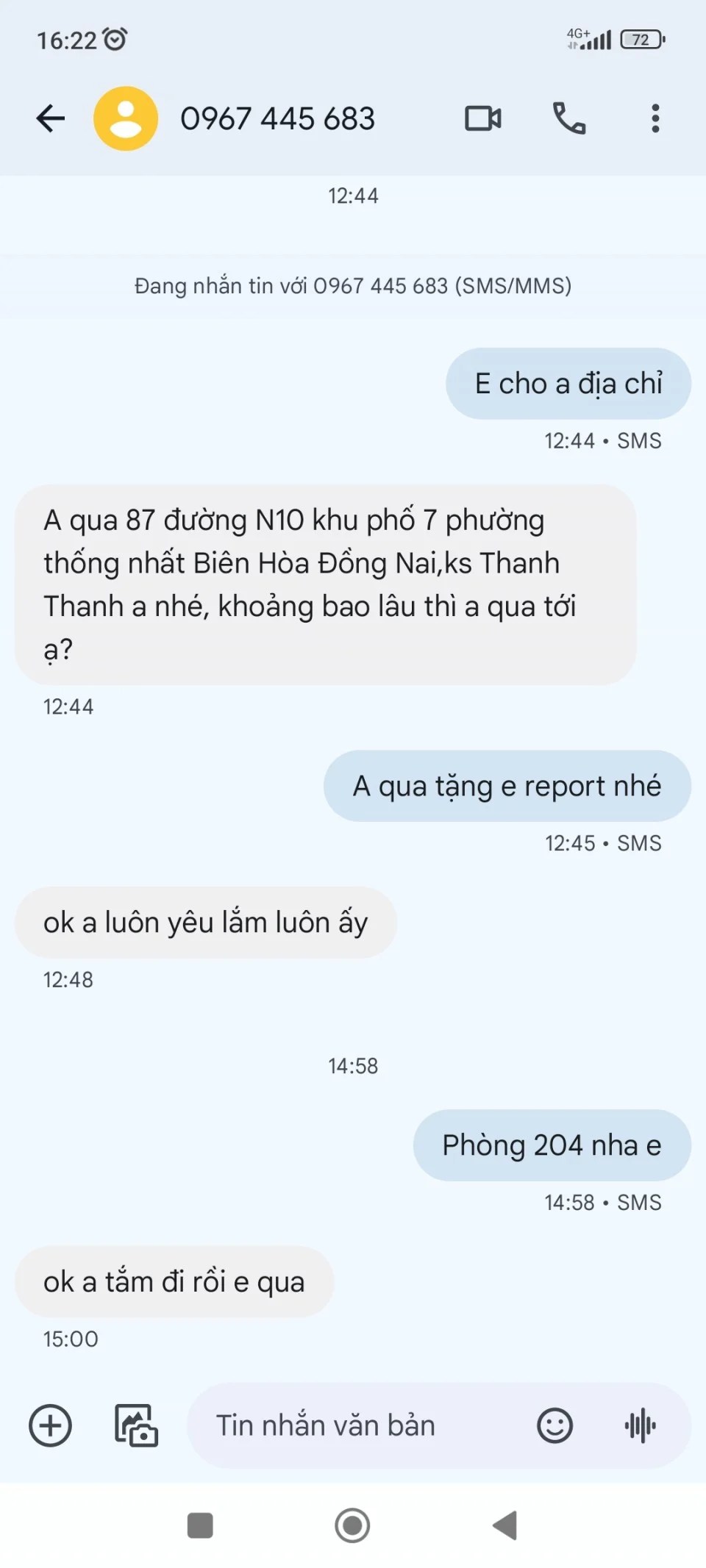Screen dimensions: 706x1568
Task: Start a video call with 0967 445 683
Action: pos(483,118)
